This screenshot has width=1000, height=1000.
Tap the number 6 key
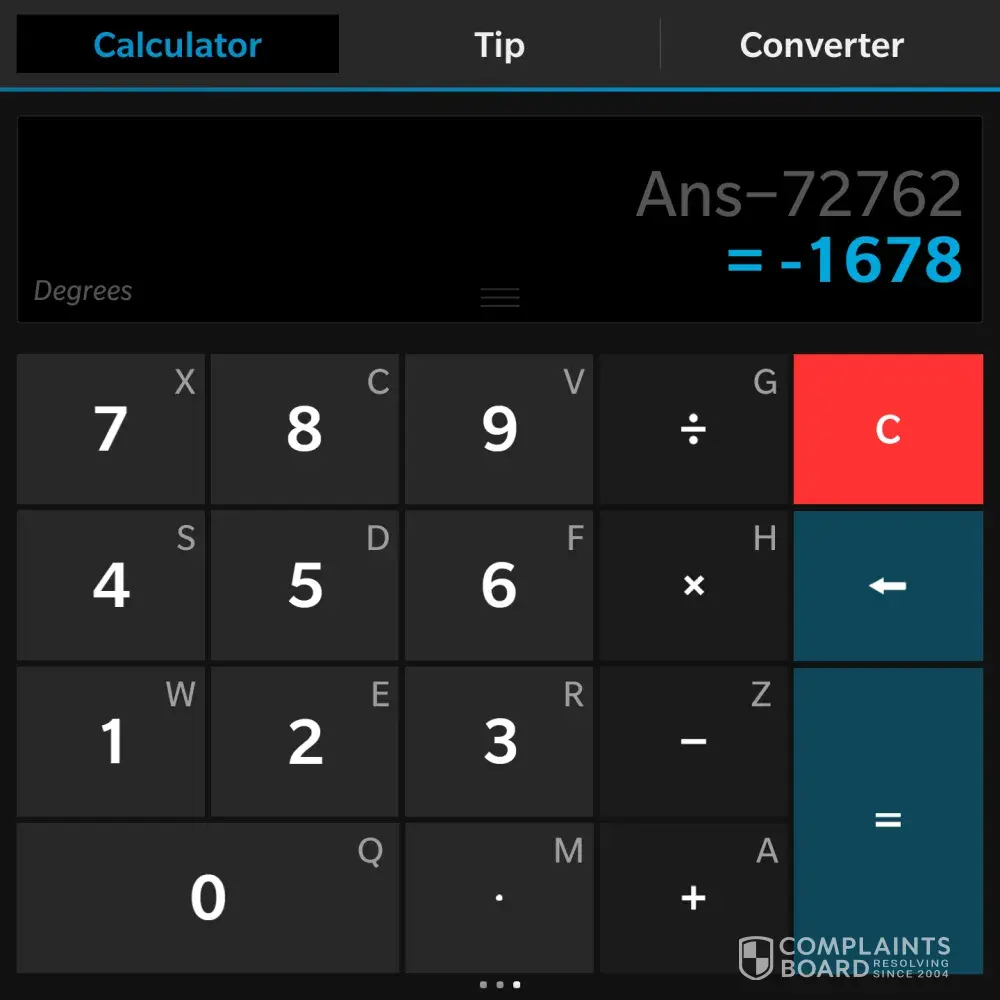point(499,586)
